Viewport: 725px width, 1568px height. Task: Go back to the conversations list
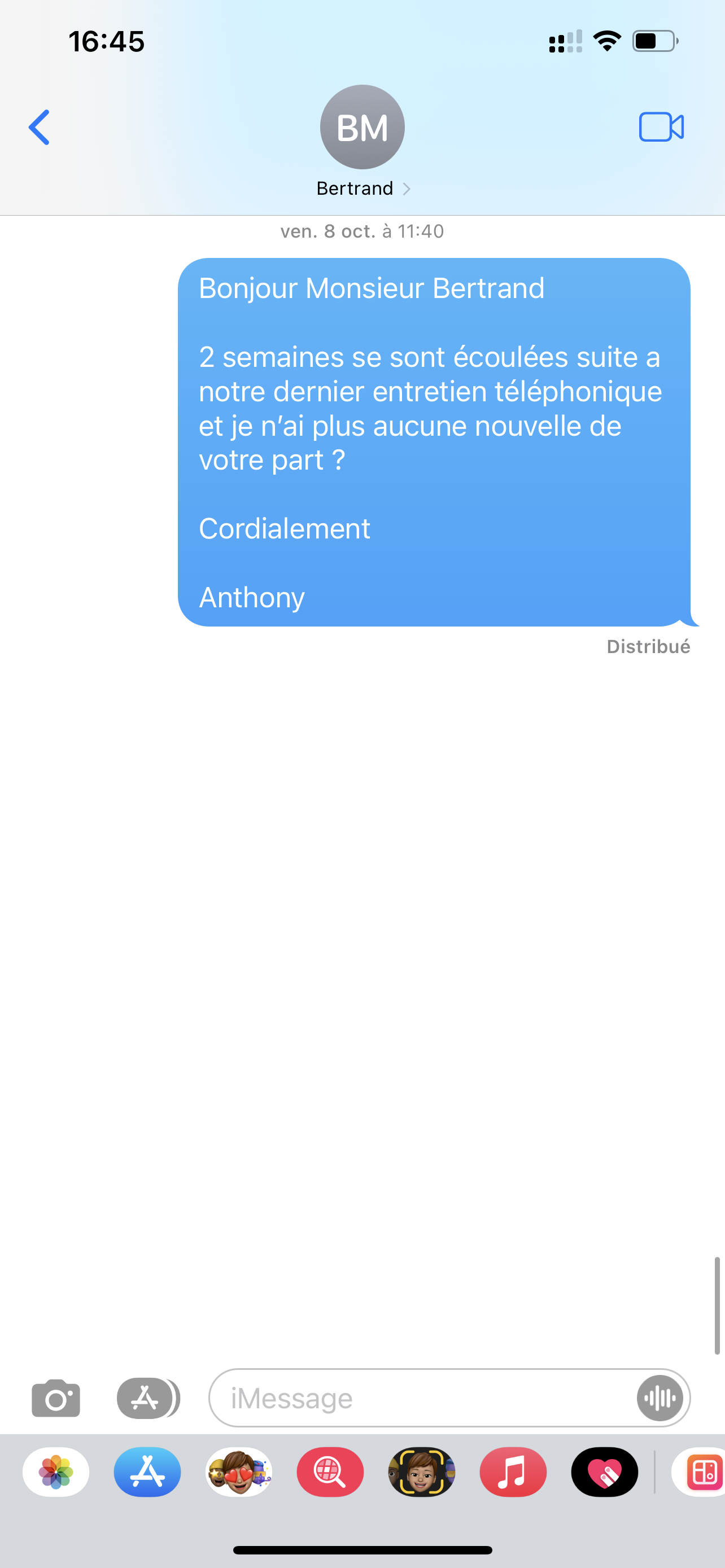point(39,127)
